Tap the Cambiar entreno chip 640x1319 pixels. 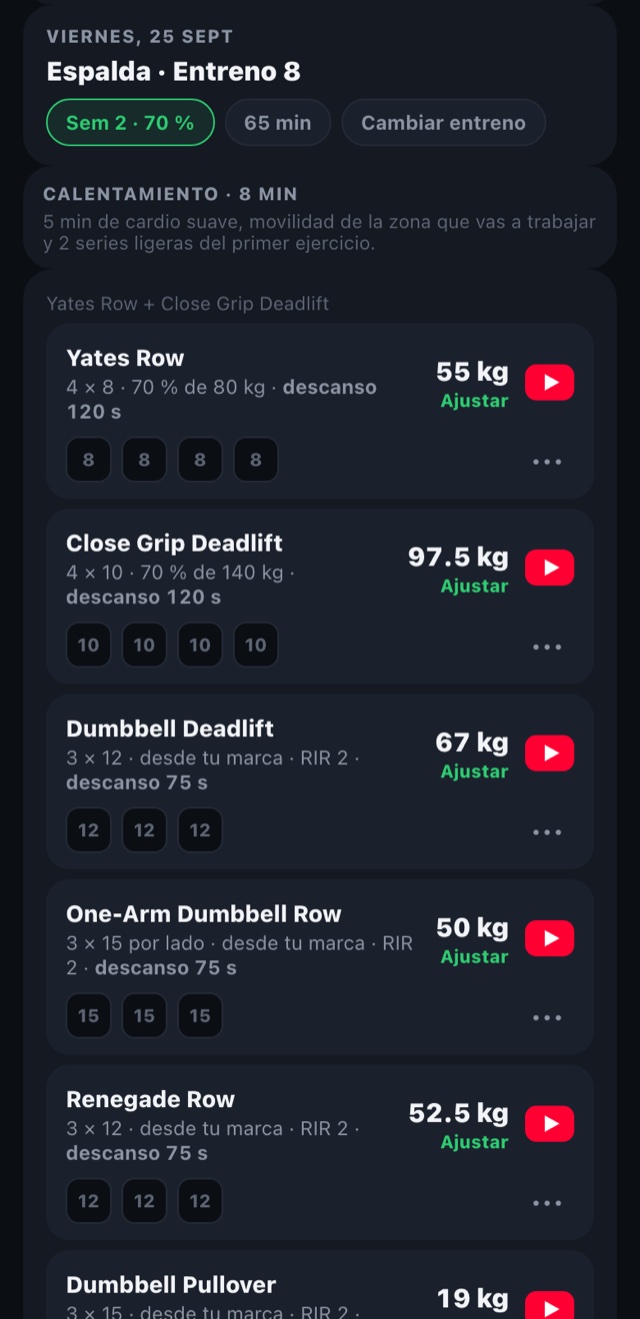[x=443, y=123]
